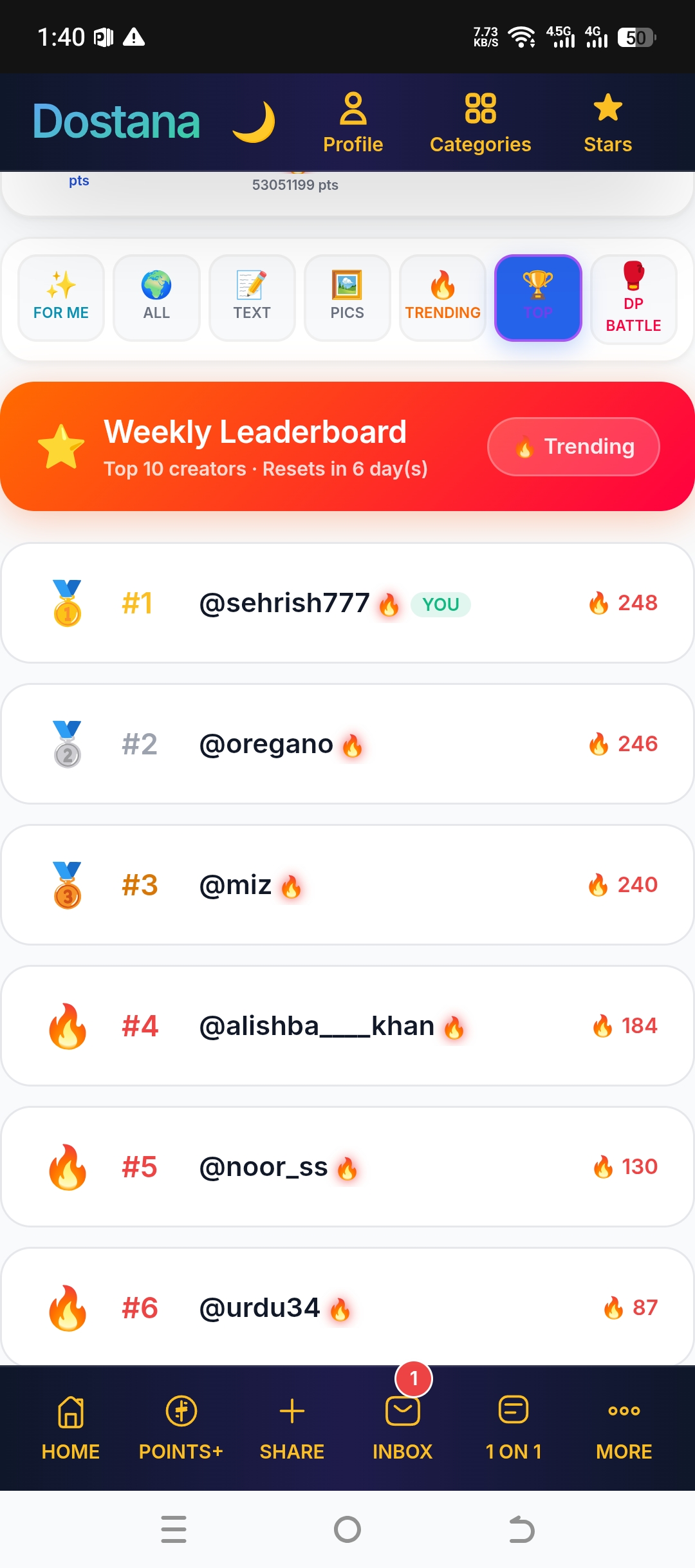Show only Text posts
The width and height of the screenshot is (695, 1568).
point(252,297)
